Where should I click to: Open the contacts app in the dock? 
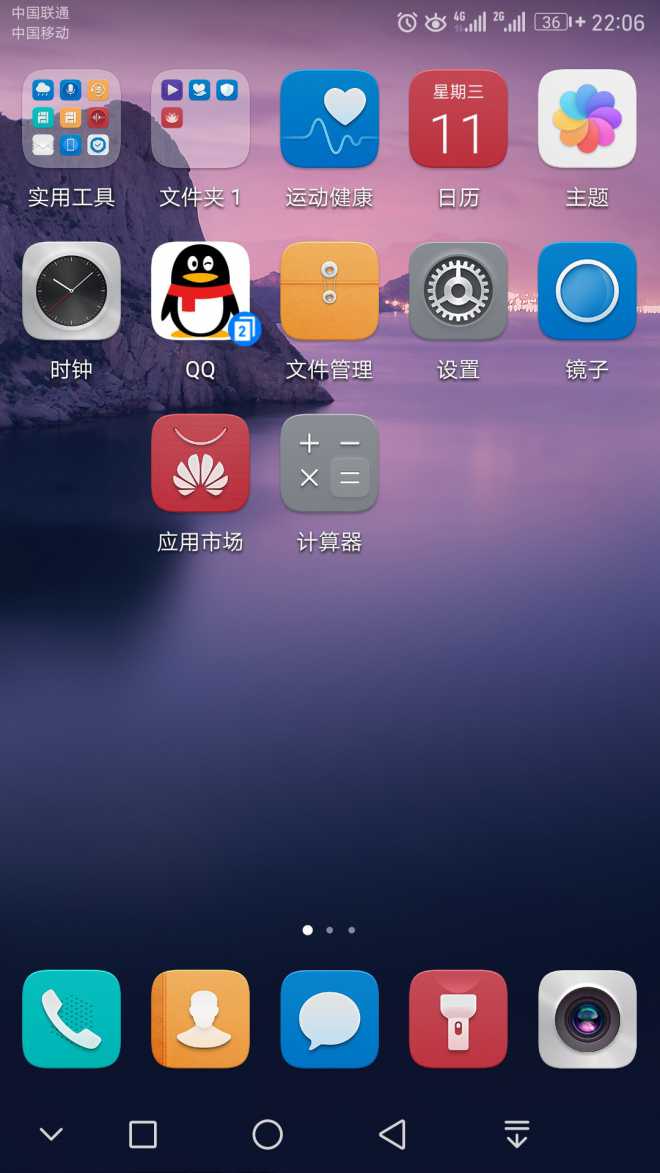pos(200,1019)
